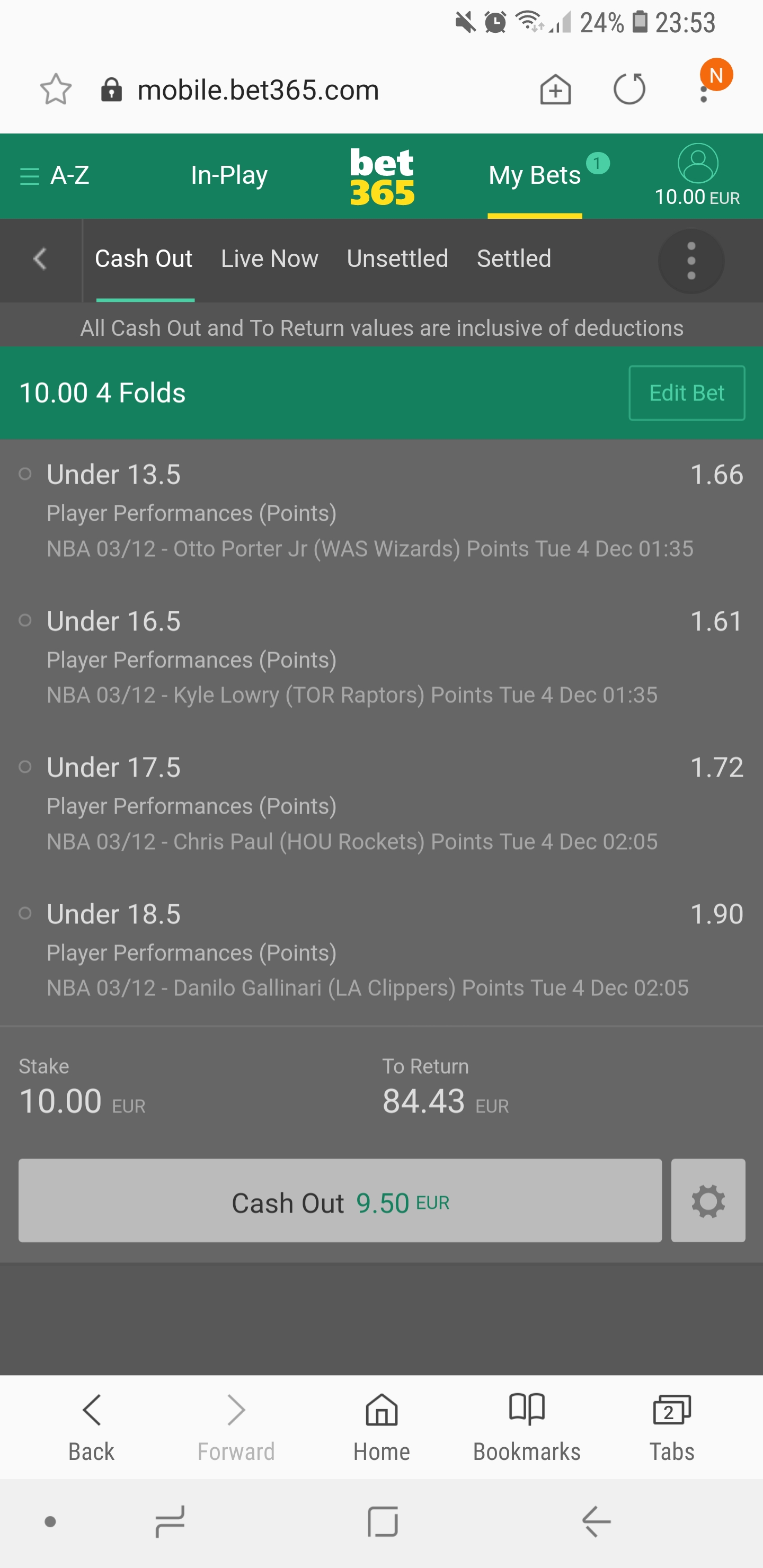Open the A-Z sports menu

click(54, 175)
